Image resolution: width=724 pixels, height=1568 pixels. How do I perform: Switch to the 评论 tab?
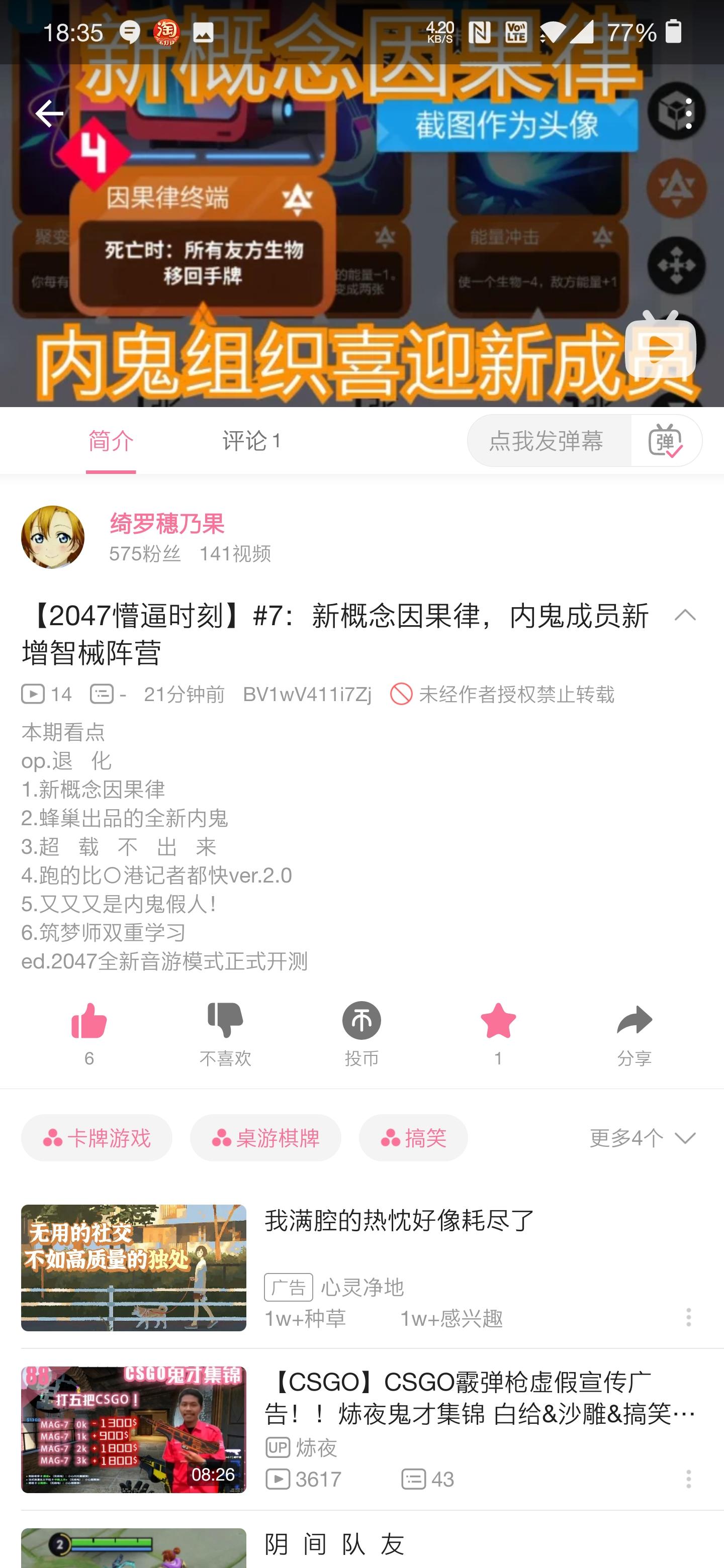[251, 440]
